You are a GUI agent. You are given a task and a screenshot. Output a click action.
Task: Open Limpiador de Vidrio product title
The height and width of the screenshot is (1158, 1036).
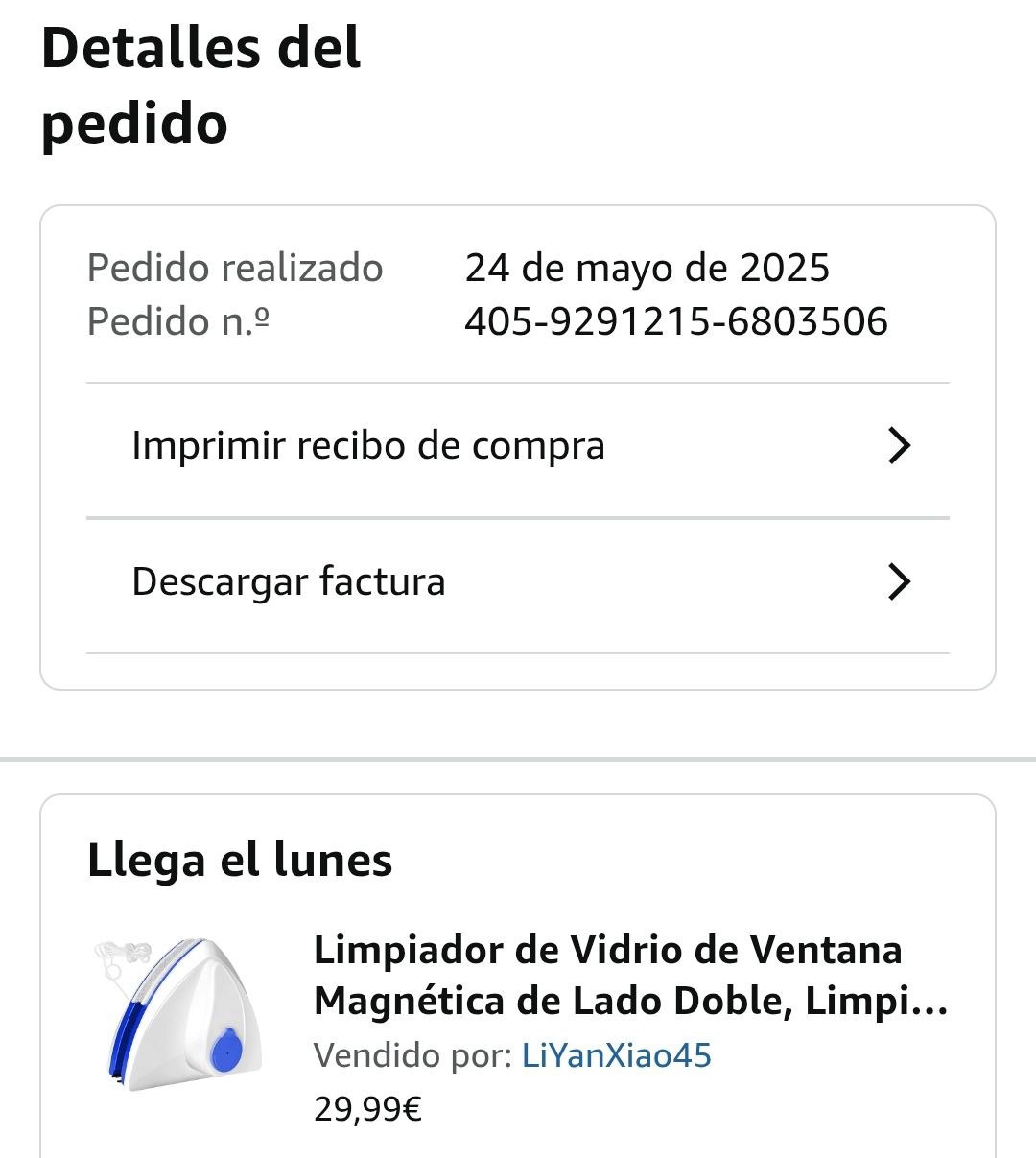coord(630,975)
